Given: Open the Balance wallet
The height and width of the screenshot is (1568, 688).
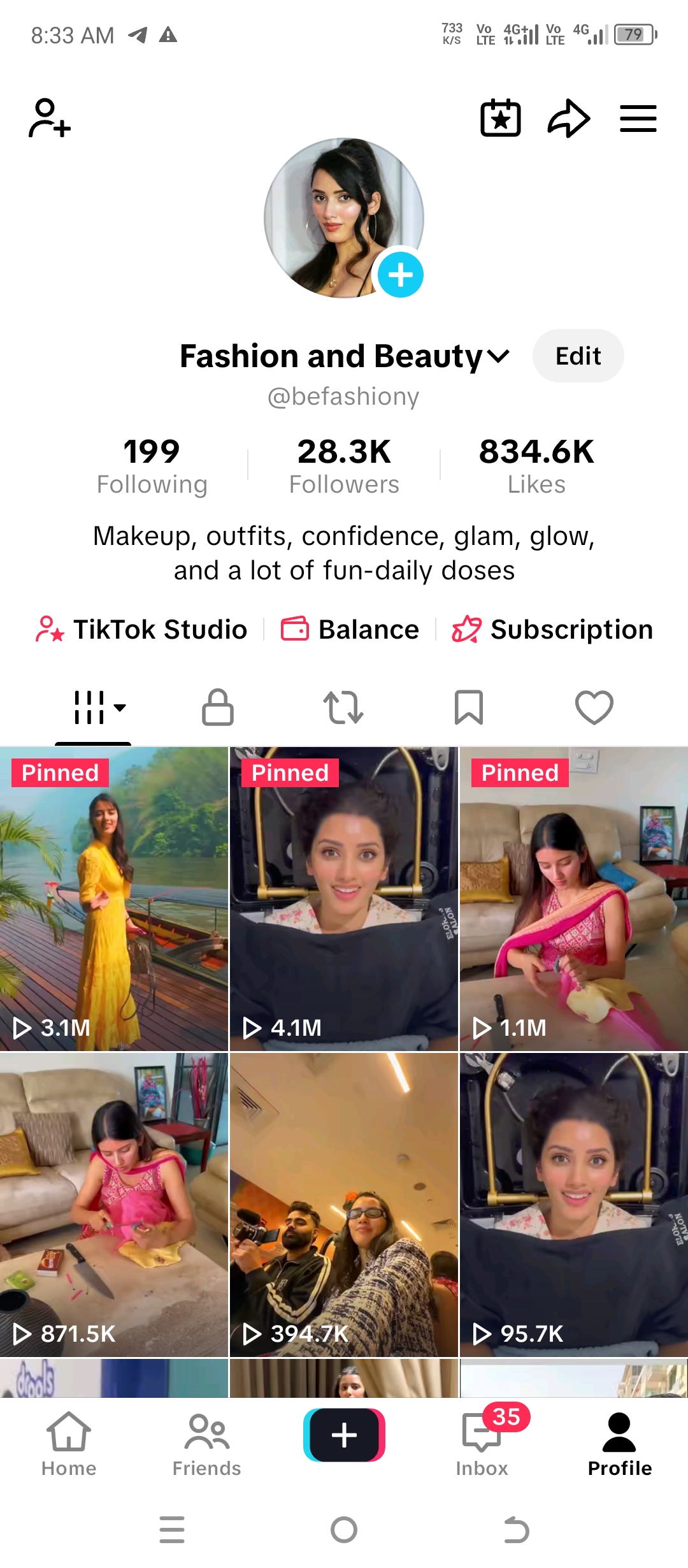Looking at the screenshot, I should coord(349,629).
